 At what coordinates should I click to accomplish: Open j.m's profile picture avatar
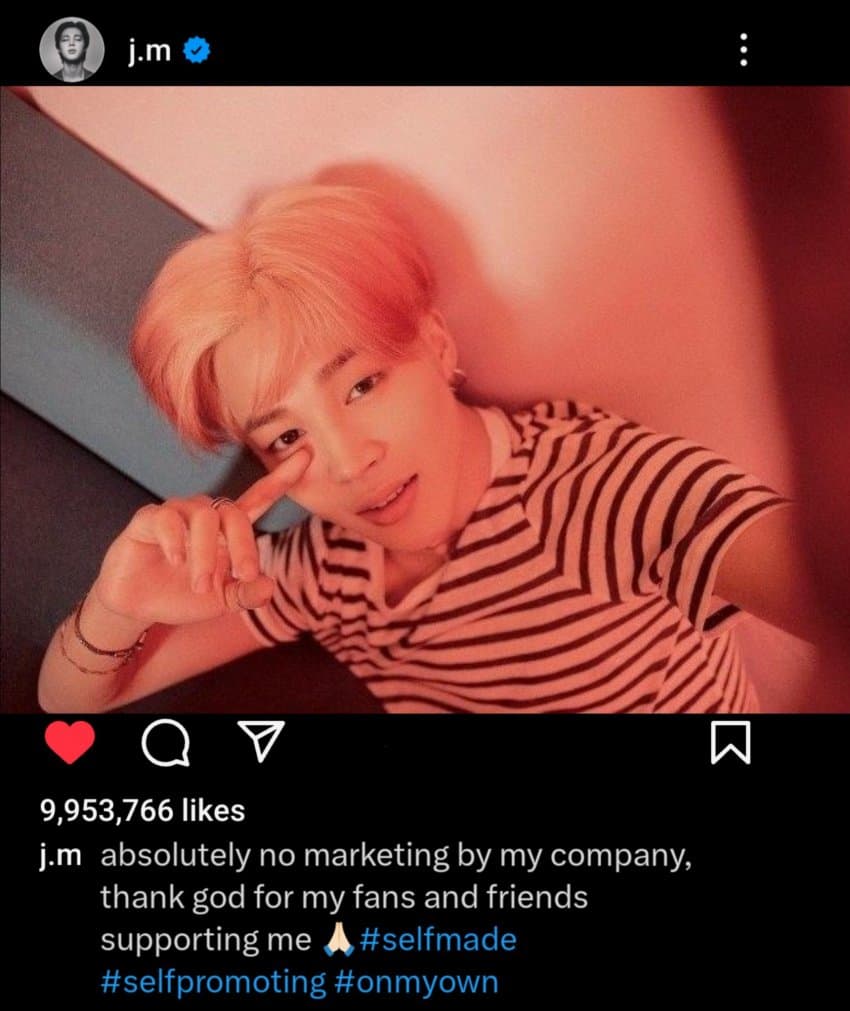71,48
